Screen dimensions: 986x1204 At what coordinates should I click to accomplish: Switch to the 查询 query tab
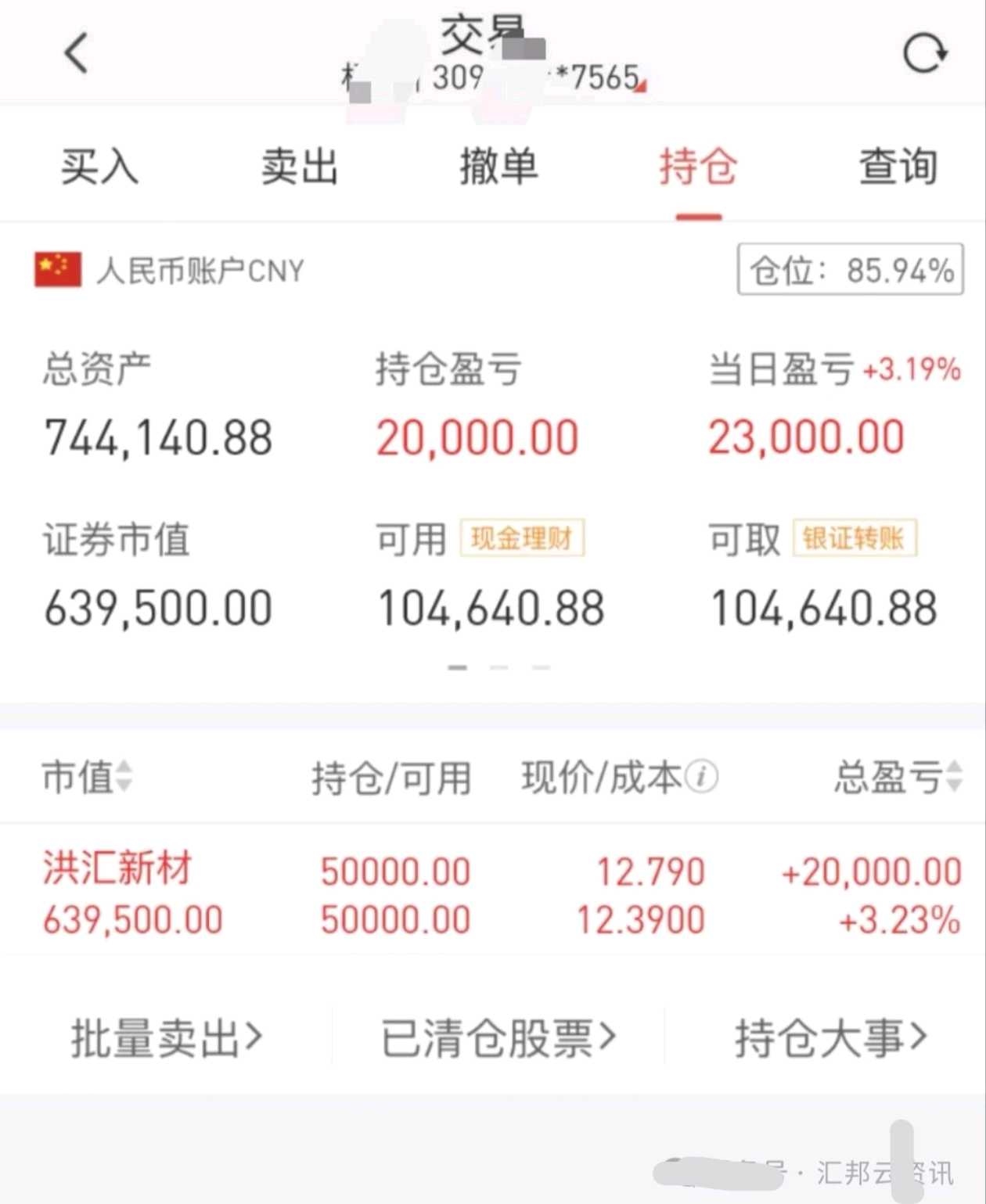coord(898,167)
